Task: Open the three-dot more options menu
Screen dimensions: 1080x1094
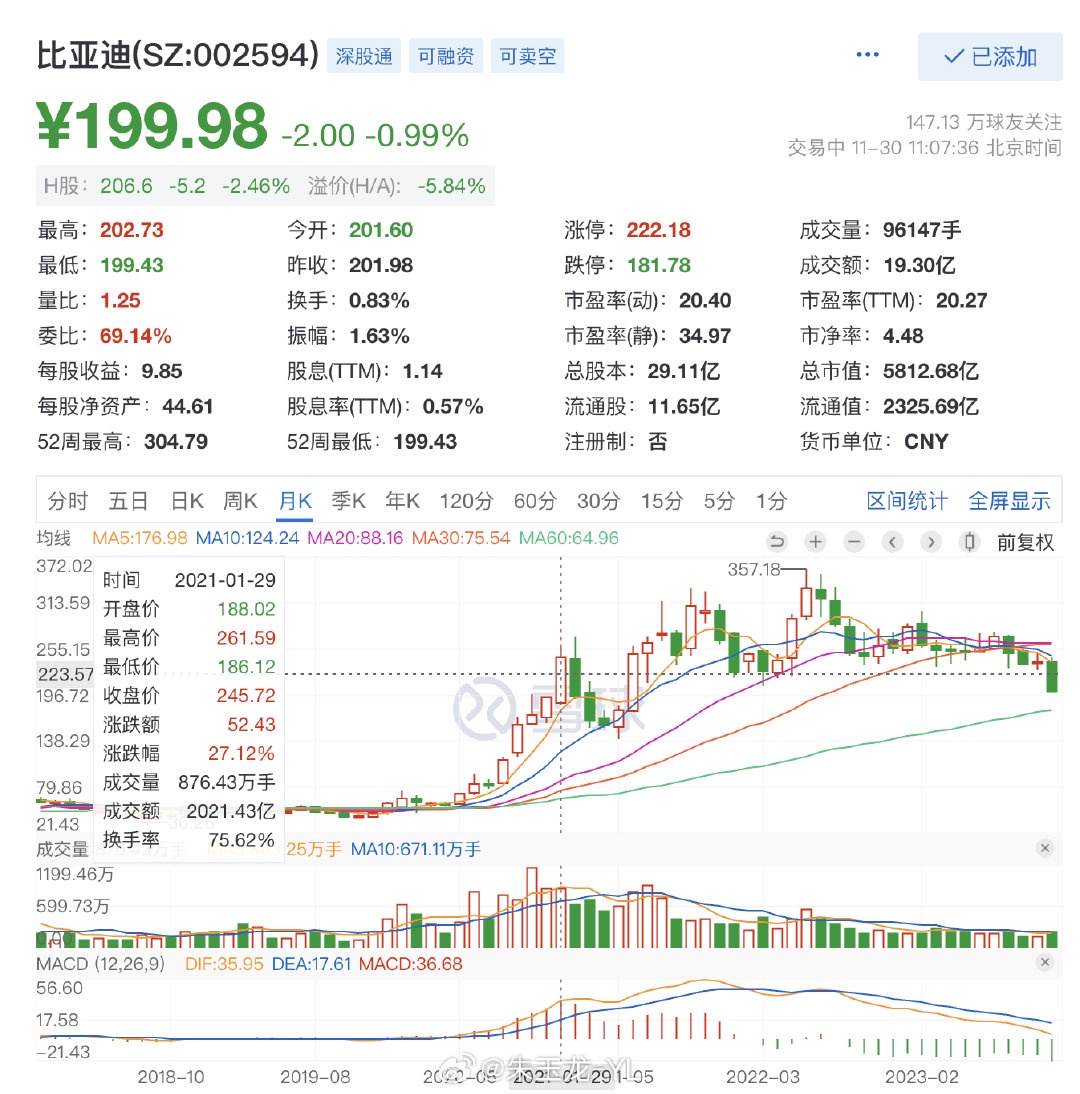Action: [x=867, y=56]
